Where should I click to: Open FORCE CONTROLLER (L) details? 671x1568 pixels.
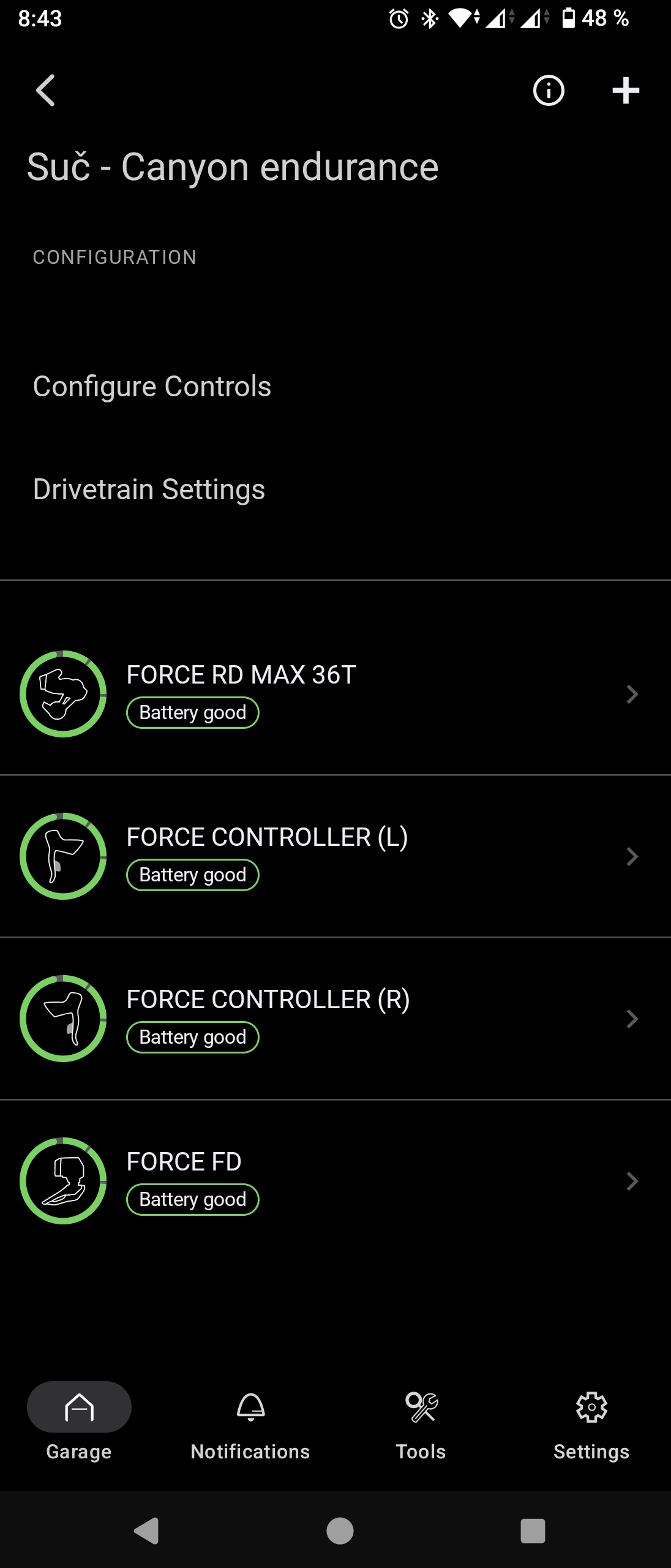tap(335, 856)
